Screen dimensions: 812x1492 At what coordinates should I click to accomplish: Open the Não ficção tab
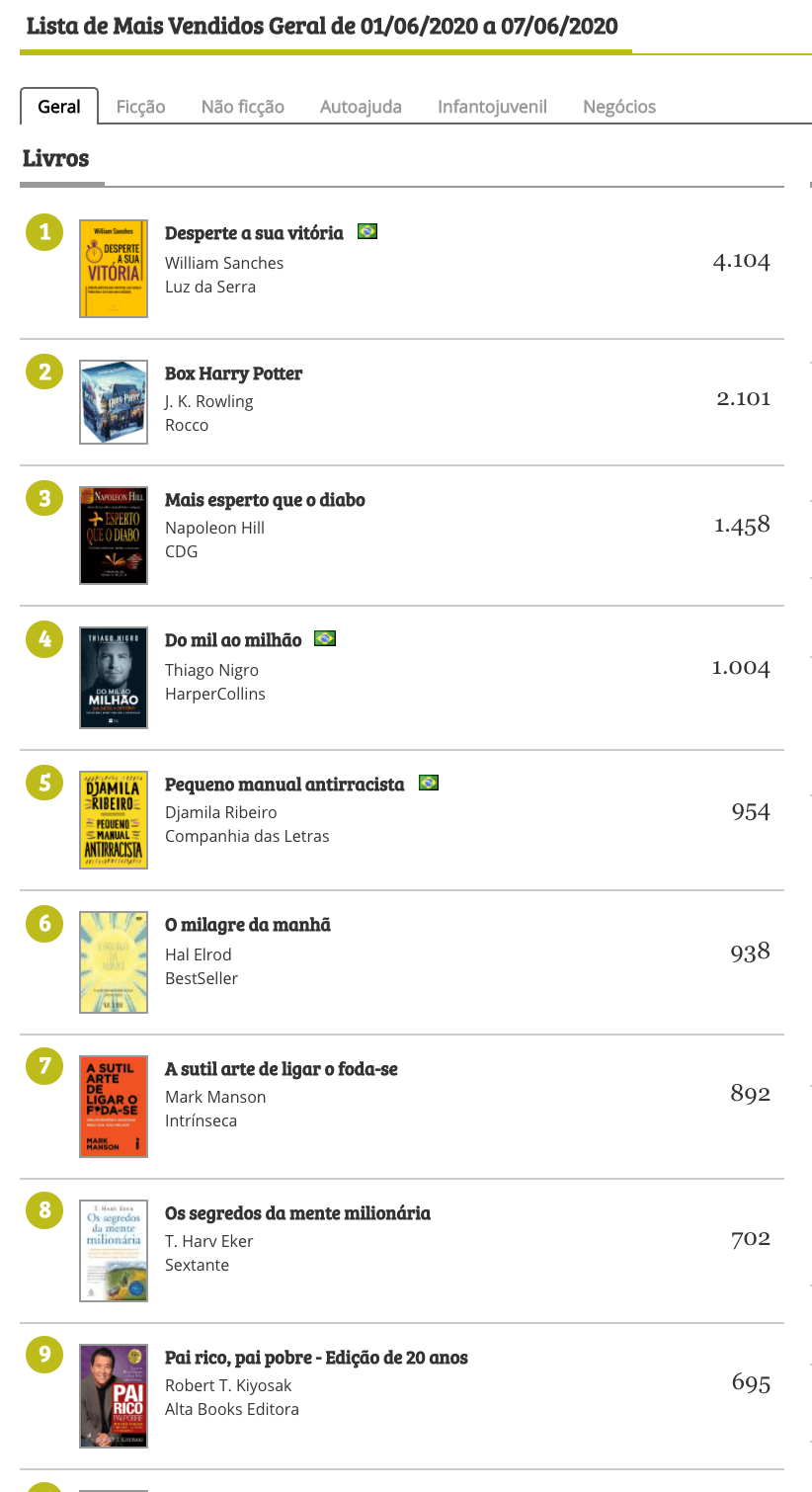coord(243,107)
